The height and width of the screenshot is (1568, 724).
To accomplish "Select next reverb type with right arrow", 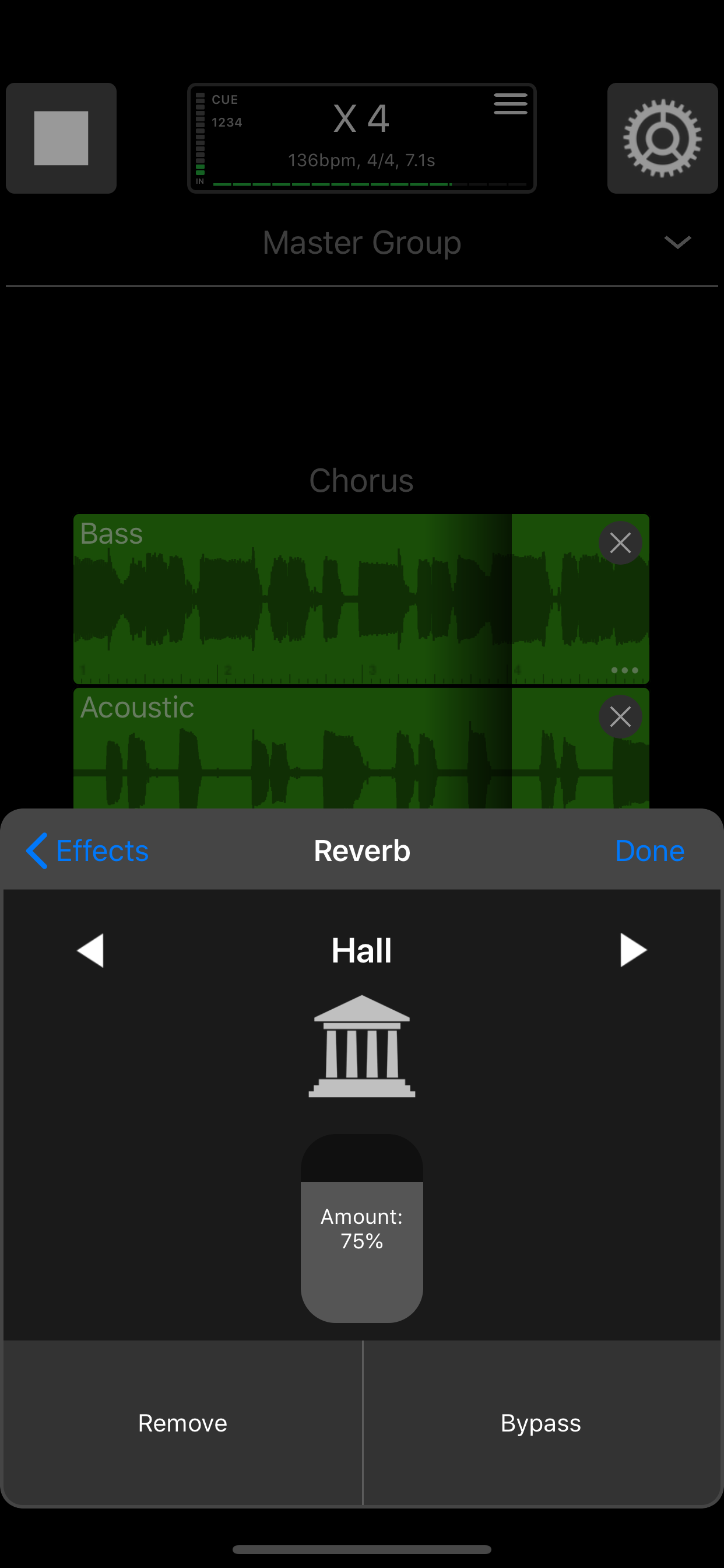I will (x=632, y=950).
